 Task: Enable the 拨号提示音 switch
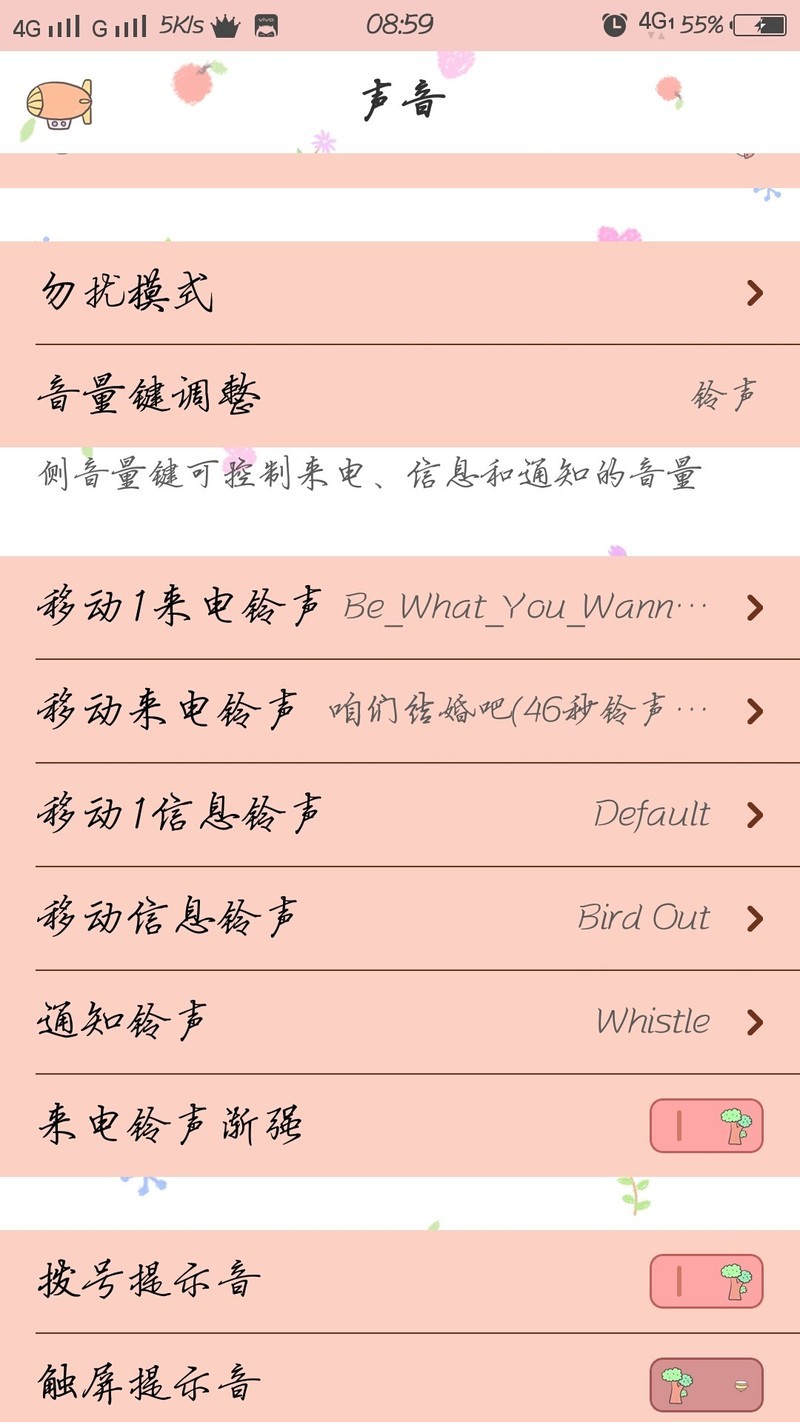[706, 1280]
